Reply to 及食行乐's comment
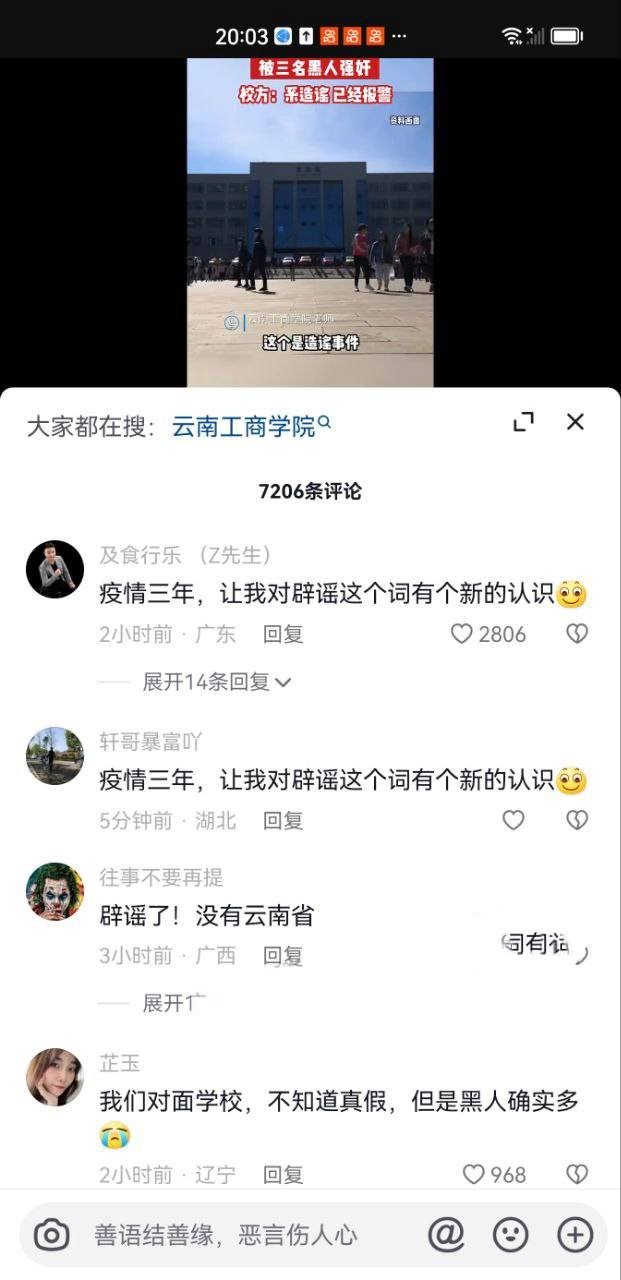The height and width of the screenshot is (1280, 621). coord(283,634)
